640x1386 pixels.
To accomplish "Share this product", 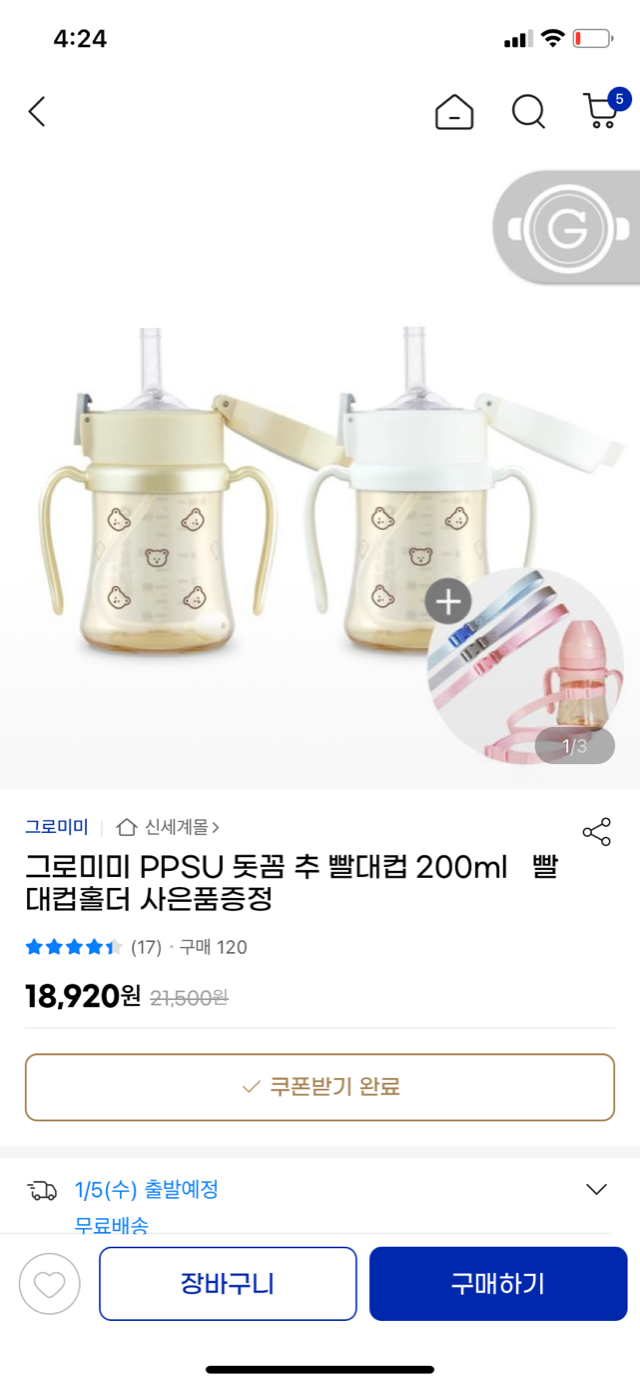I will coord(596,832).
